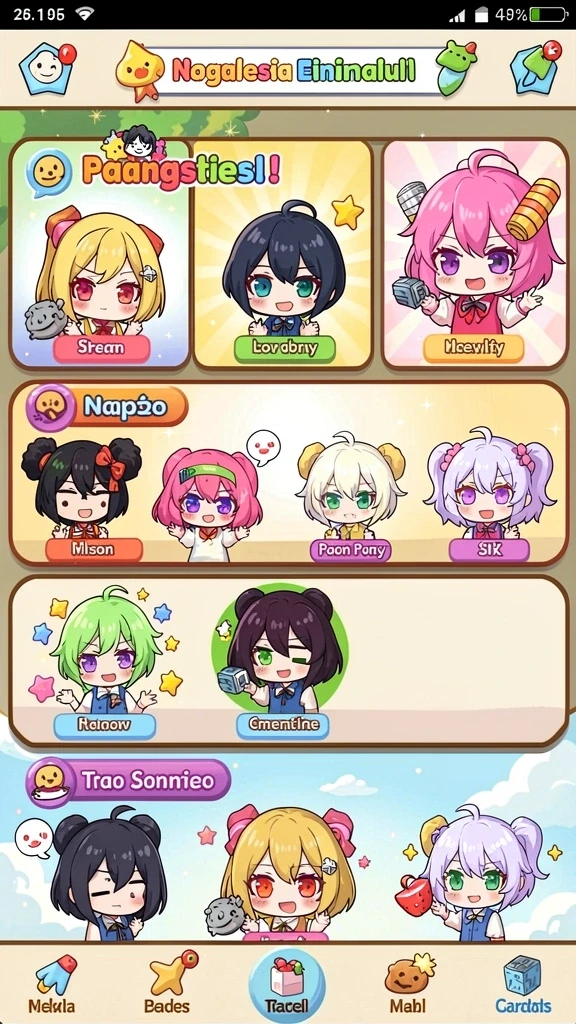This screenshot has height=1024, width=576.
Task: Open the Bades tab
Action: pos(167,985)
